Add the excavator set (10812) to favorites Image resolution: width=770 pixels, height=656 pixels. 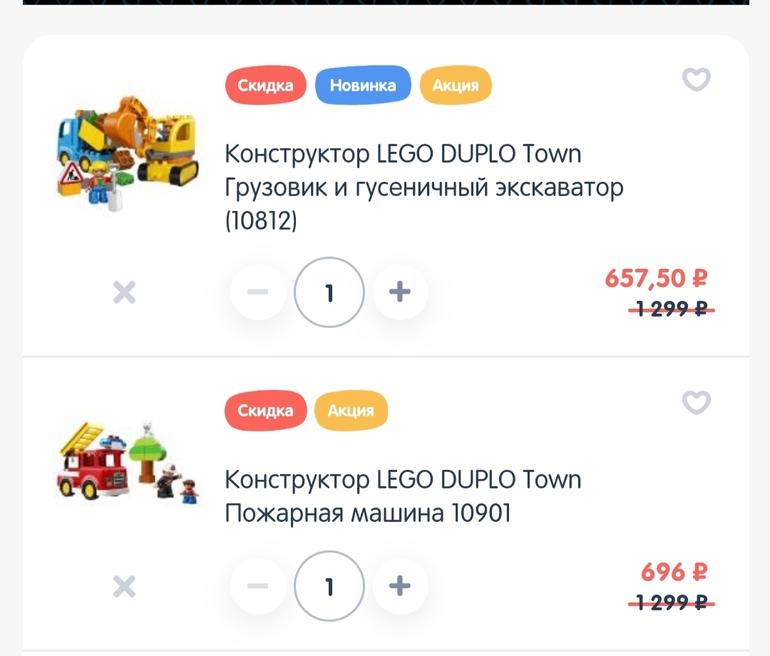coord(696,79)
